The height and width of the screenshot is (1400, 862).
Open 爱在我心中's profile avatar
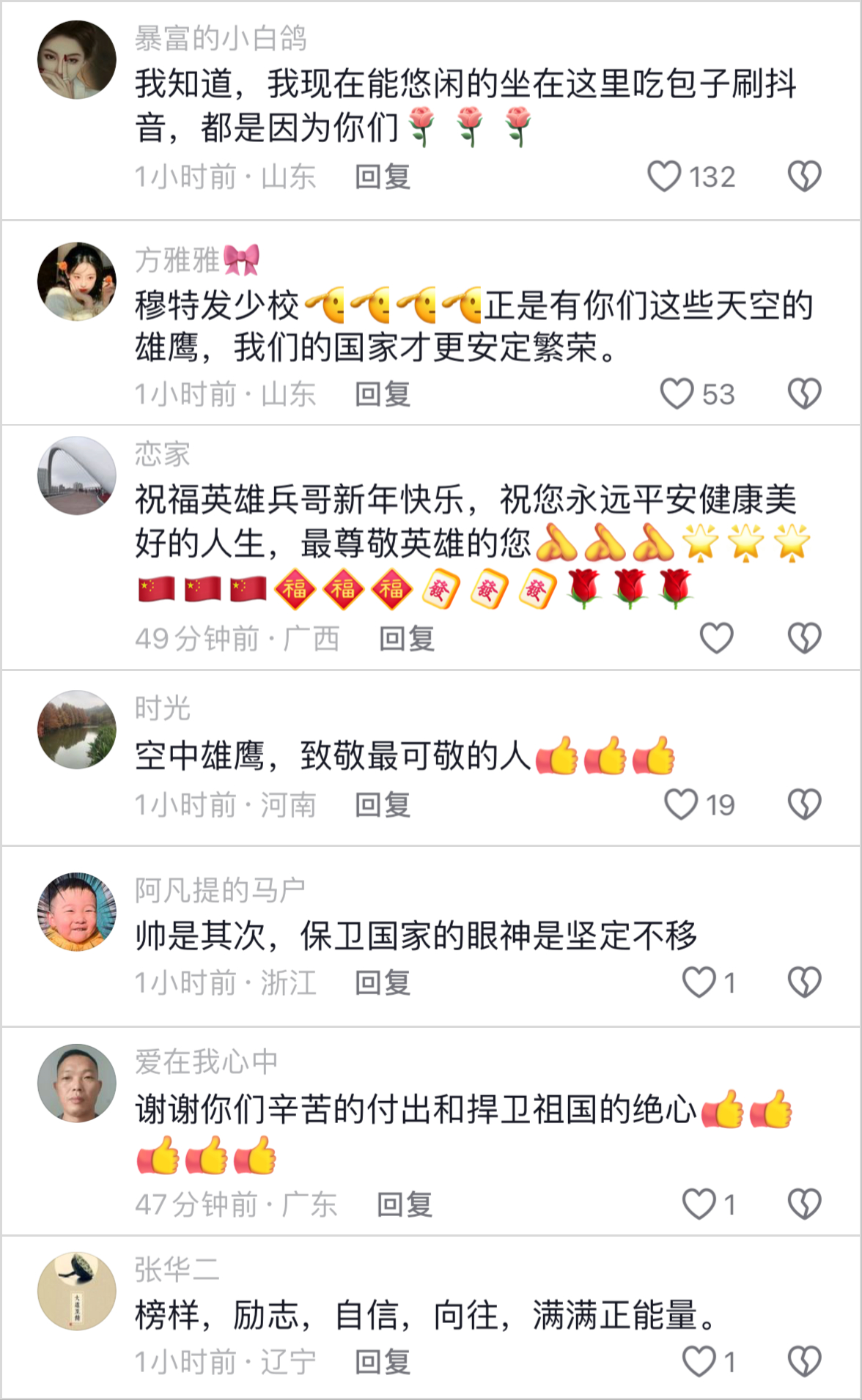point(77,1083)
